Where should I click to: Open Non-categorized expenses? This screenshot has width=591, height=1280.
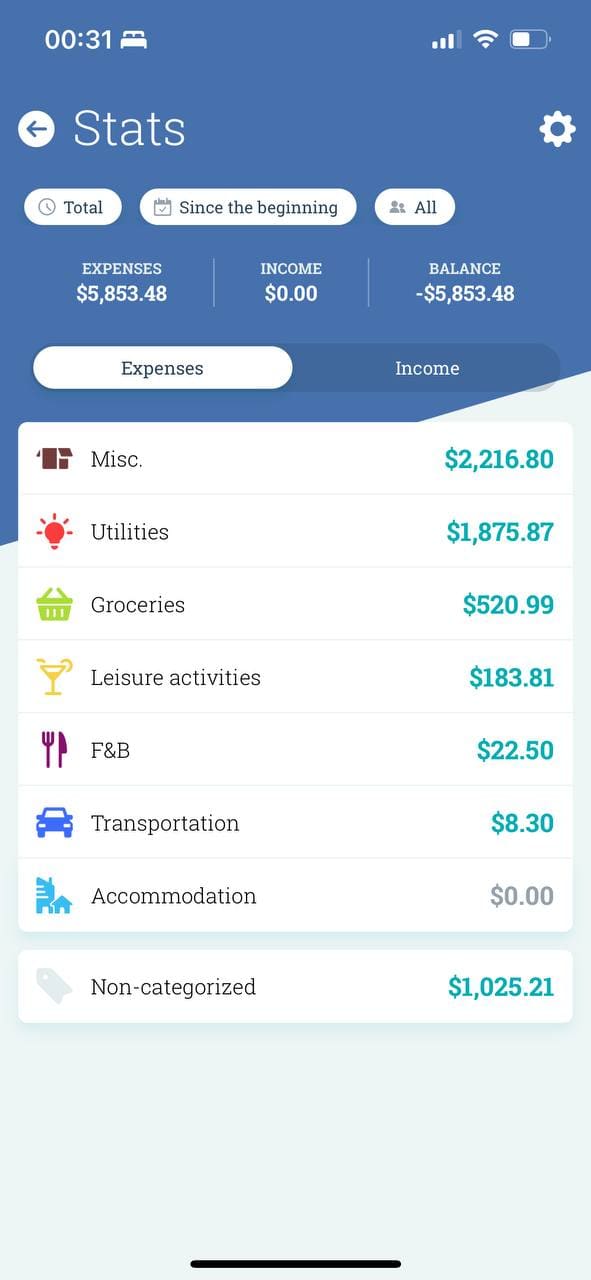(x=295, y=986)
